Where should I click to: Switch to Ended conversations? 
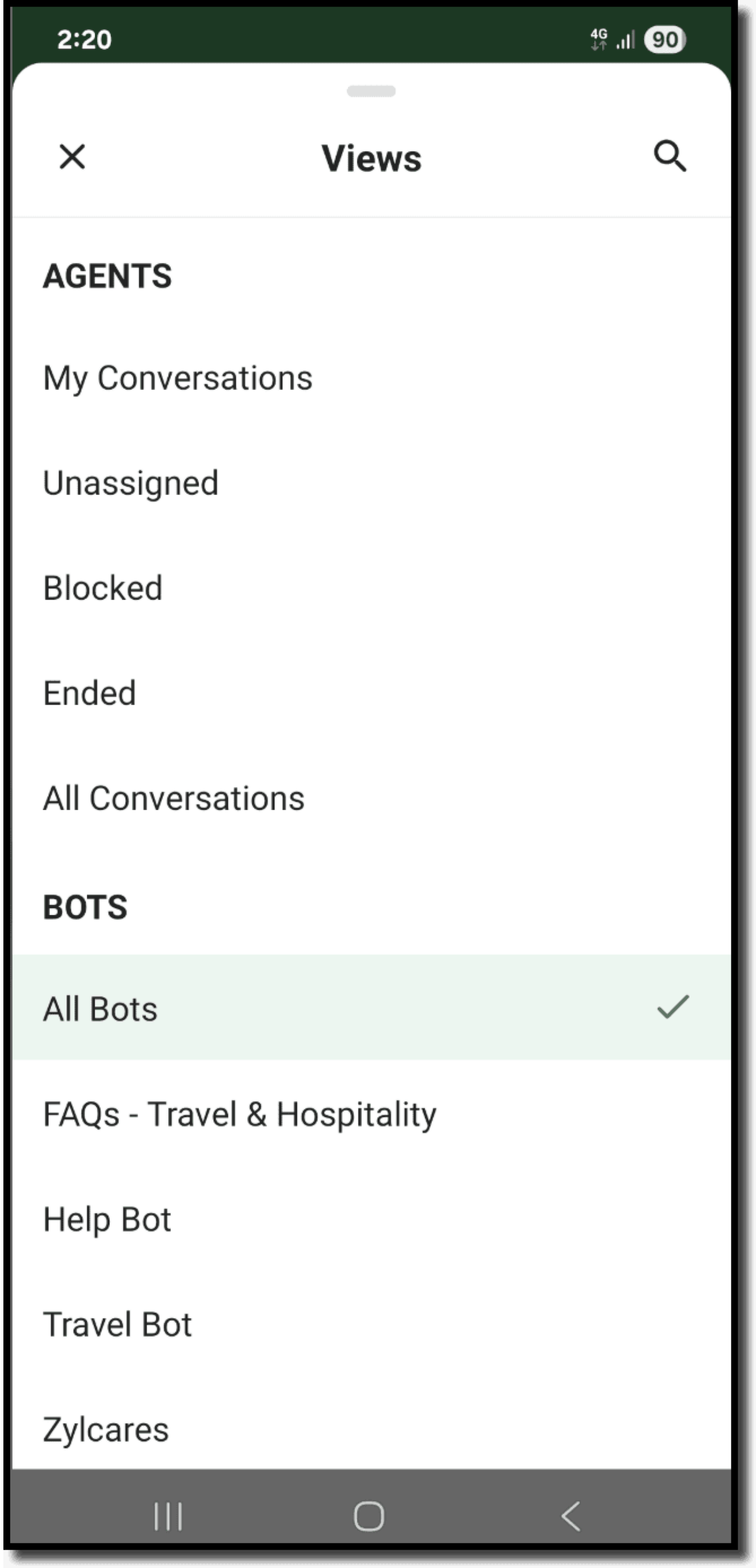[x=89, y=693]
